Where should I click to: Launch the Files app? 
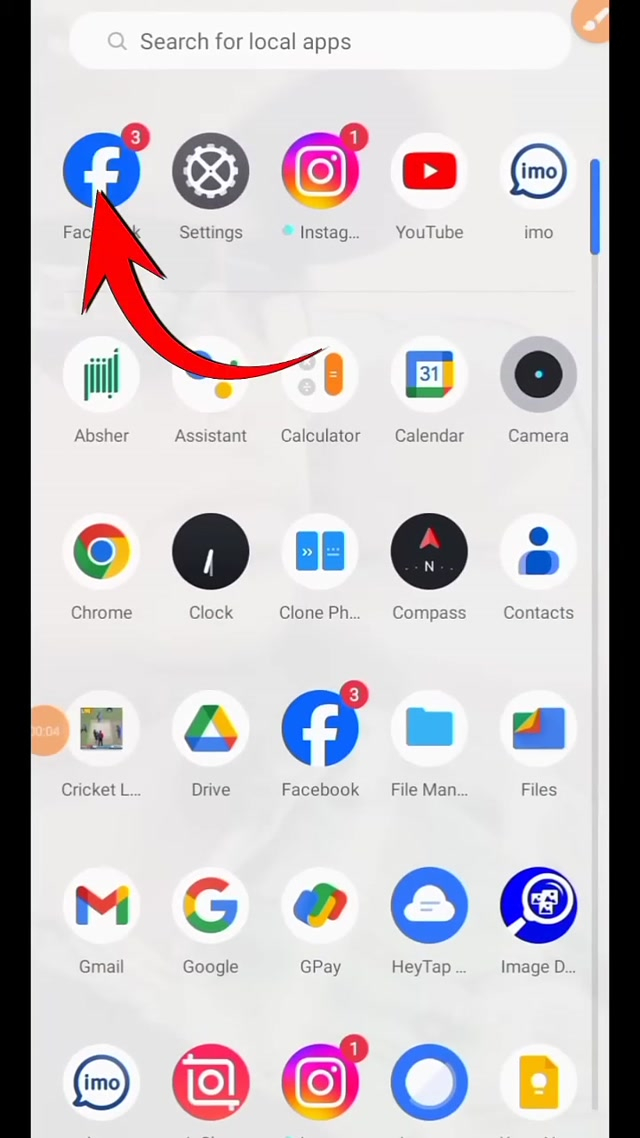(x=538, y=729)
